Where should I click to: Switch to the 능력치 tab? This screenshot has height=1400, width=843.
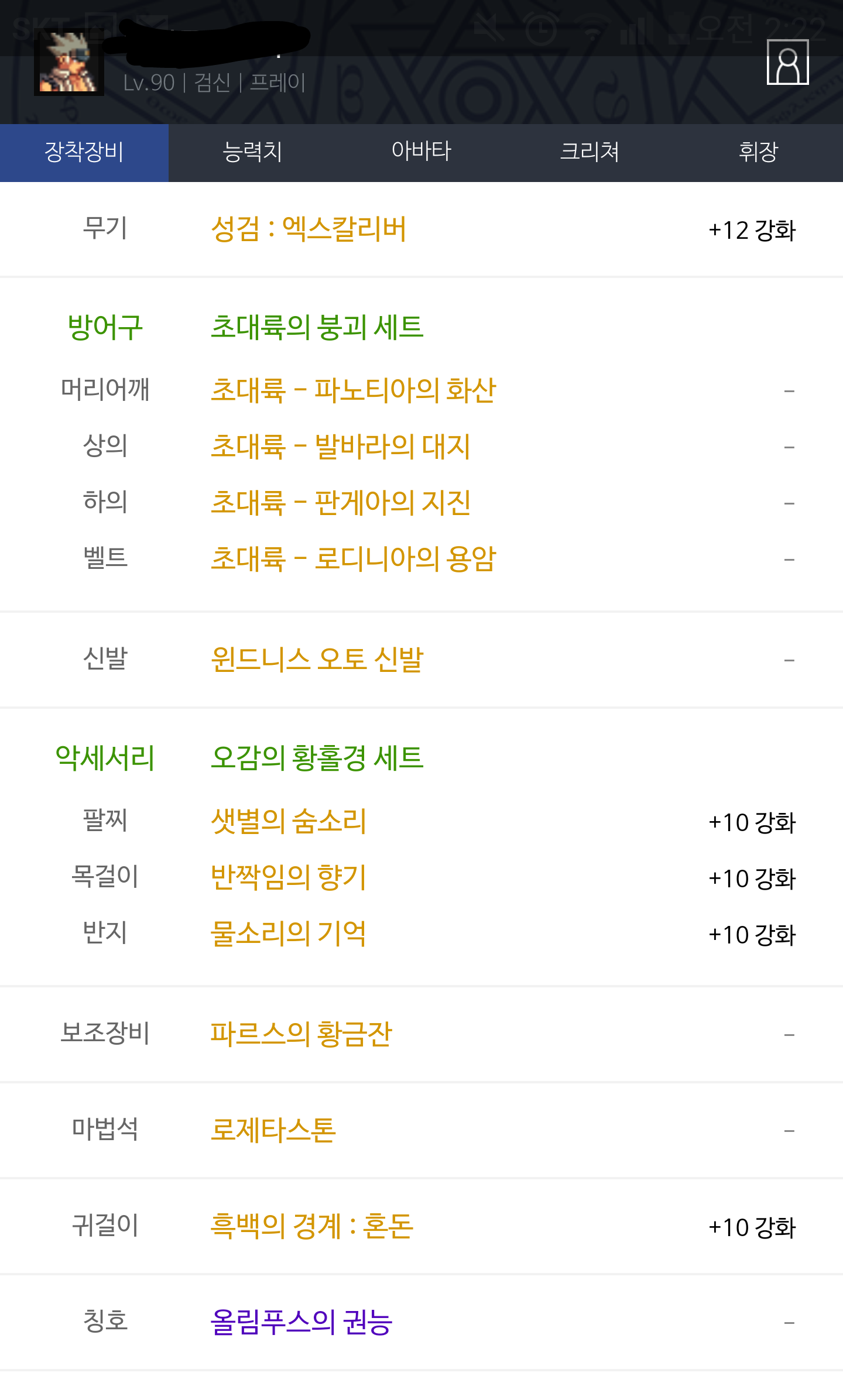253,152
